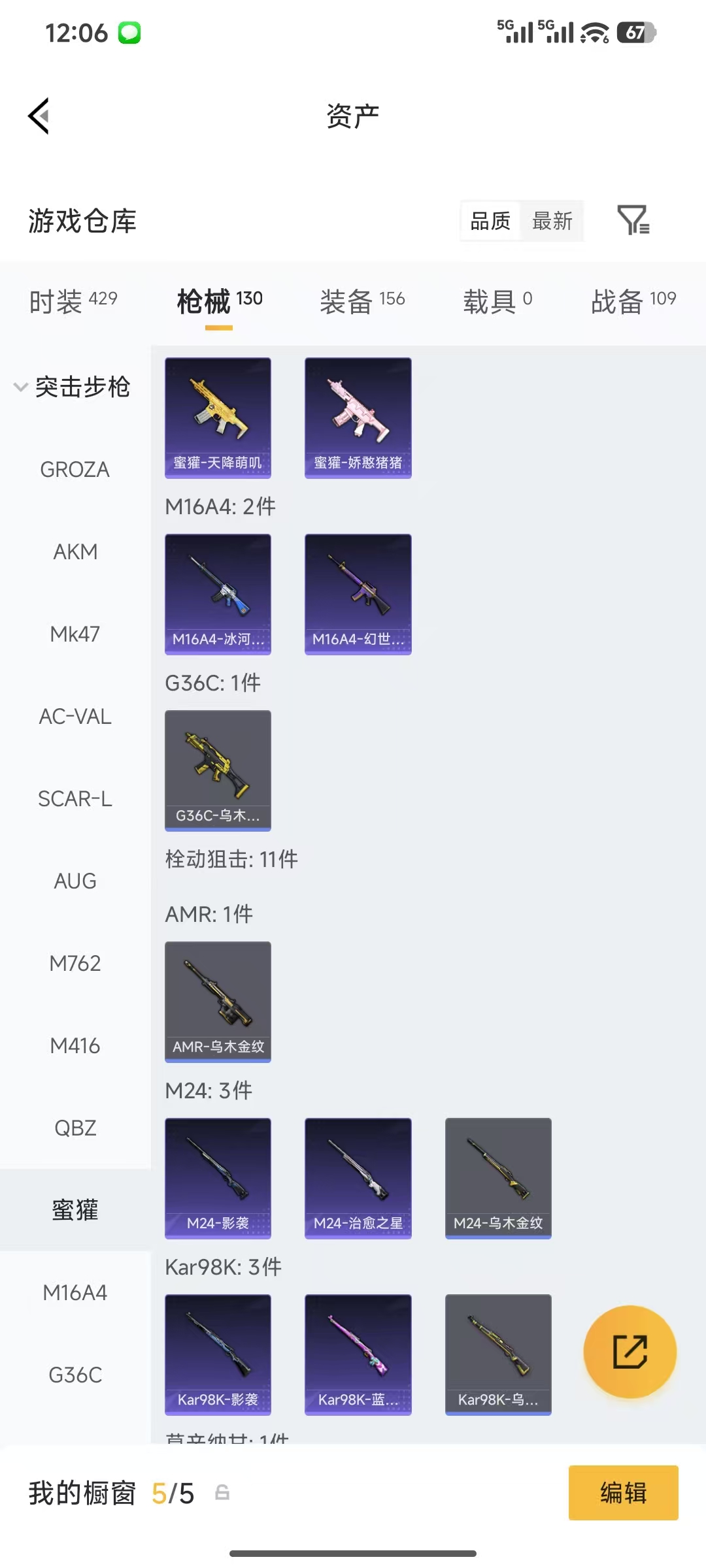Switch sorting to 品质

tap(488, 221)
